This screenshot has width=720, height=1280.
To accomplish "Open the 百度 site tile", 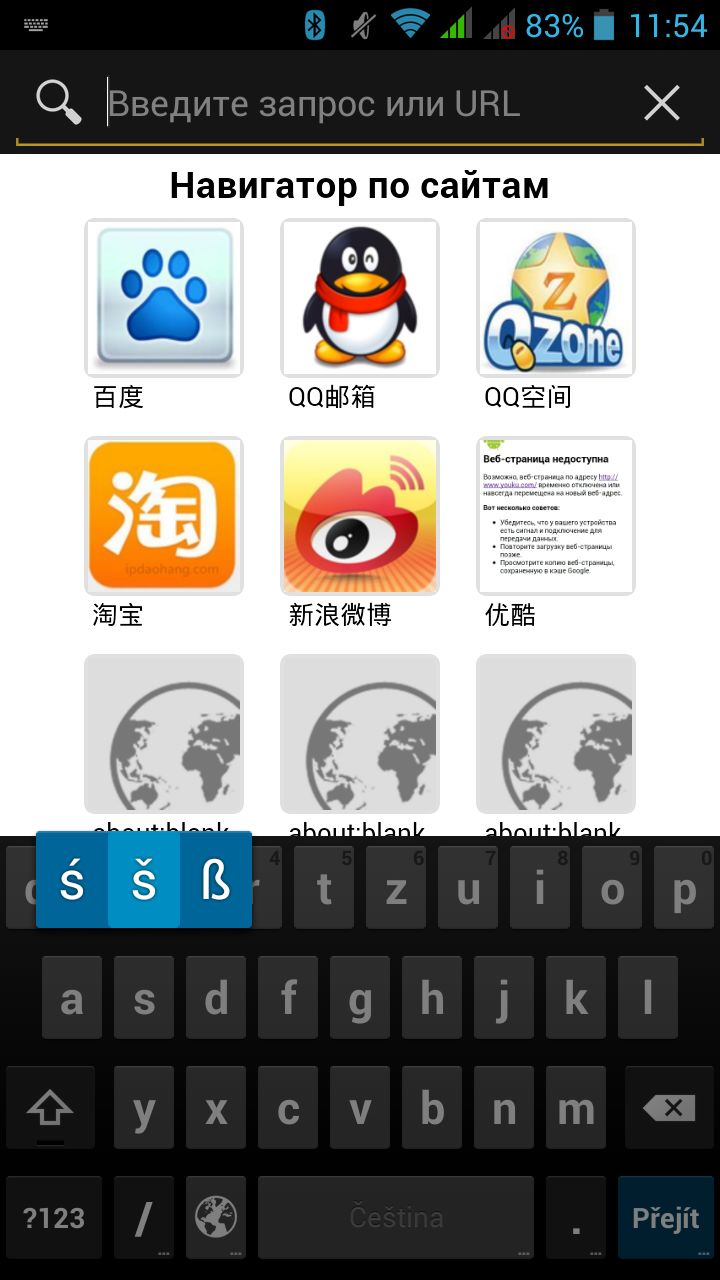I will [164, 298].
